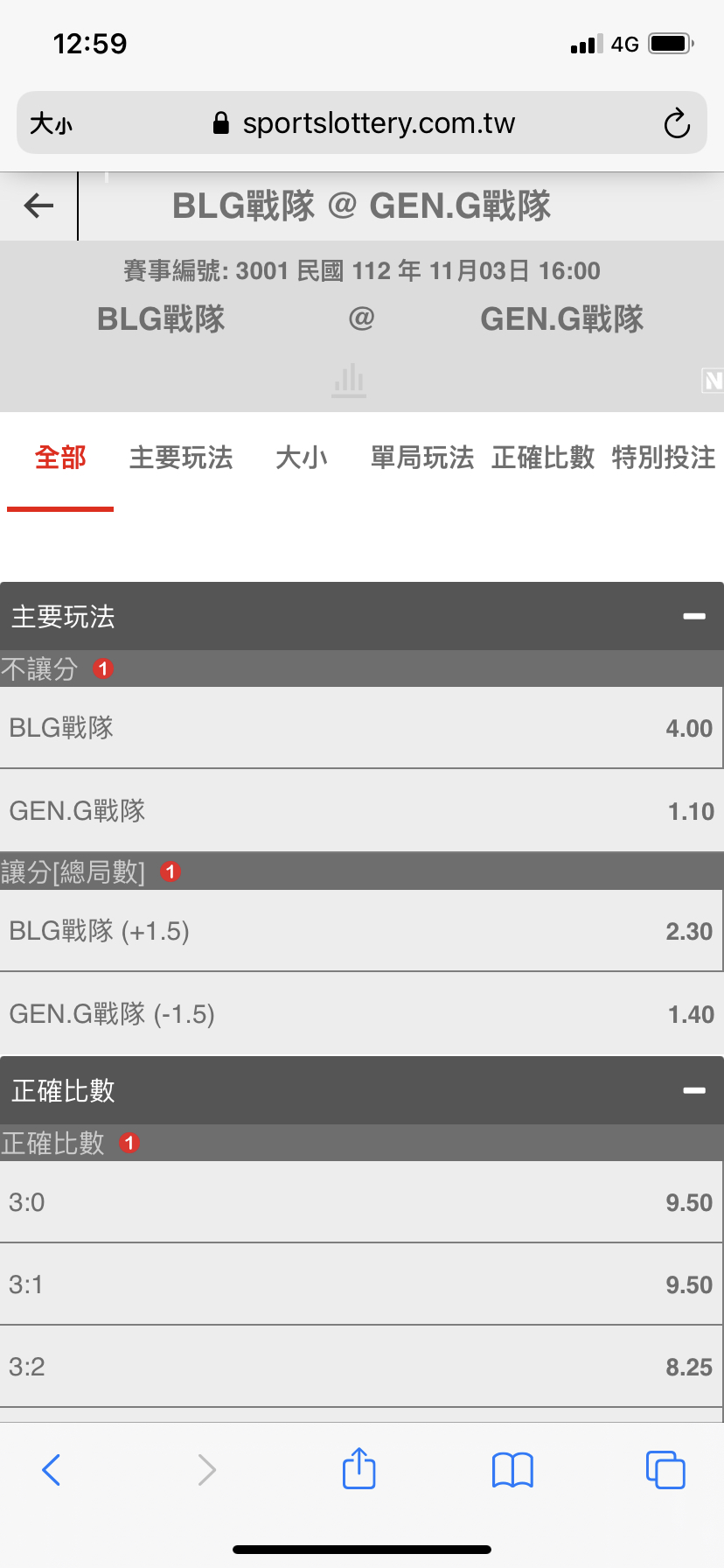Open the match statistics chart icon
This screenshot has width=724, height=1568.
(x=348, y=380)
